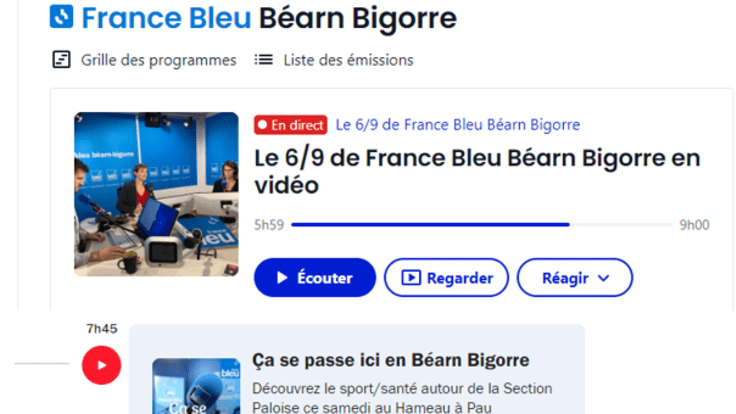This screenshot has width=736, height=414.
Task: Expand the Réagir dropdown
Action: (x=576, y=278)
